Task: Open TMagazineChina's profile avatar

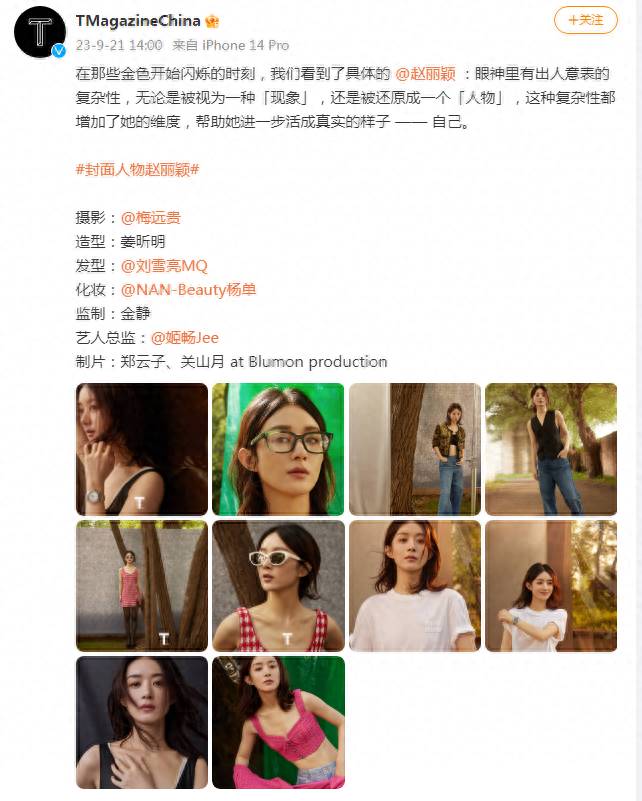Action: 39,33
